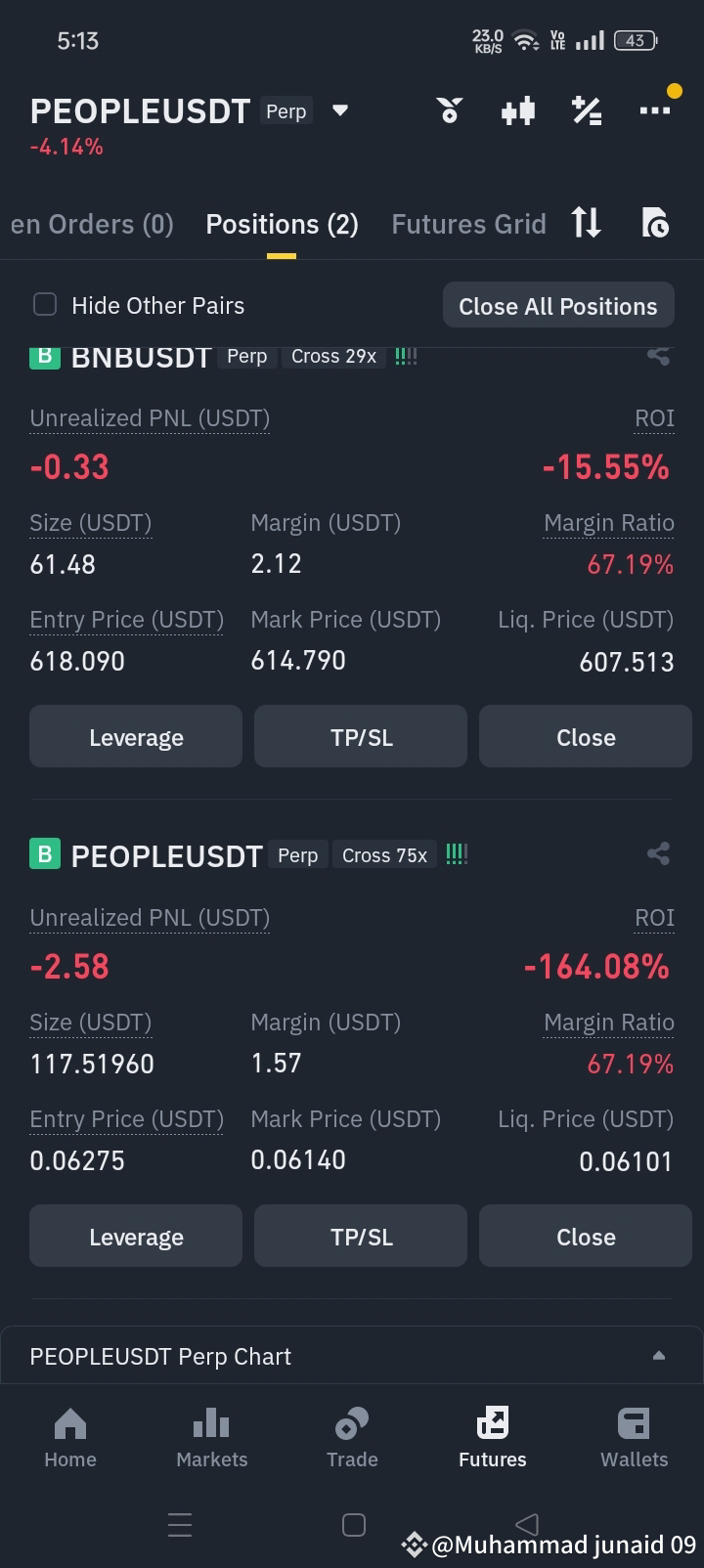The height and width of the screenshot is (1568, 704).
Task: Open the candlestick chart view icon
Action: coord(517,110)
